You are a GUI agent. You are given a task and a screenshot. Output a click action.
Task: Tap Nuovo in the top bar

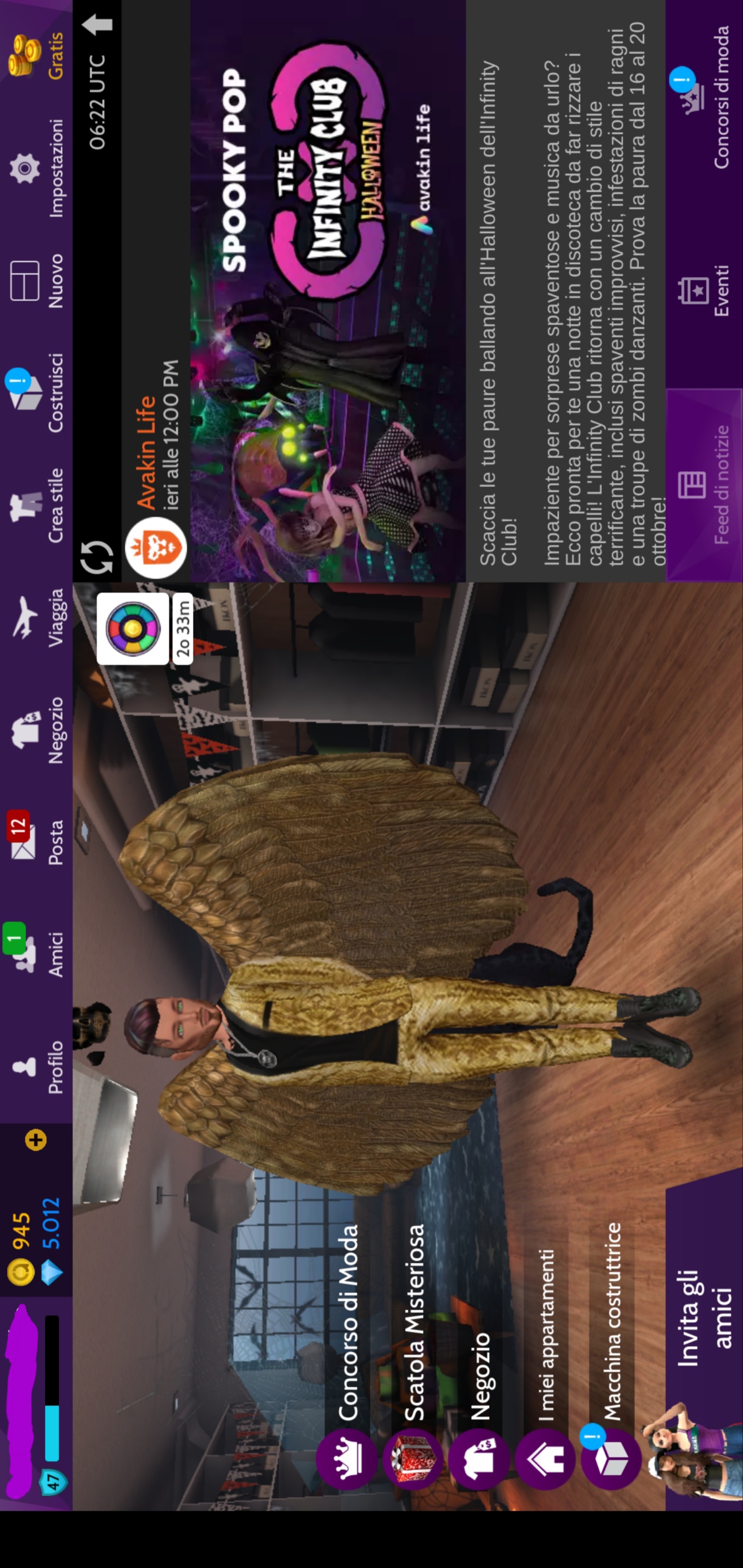(37, 281)
